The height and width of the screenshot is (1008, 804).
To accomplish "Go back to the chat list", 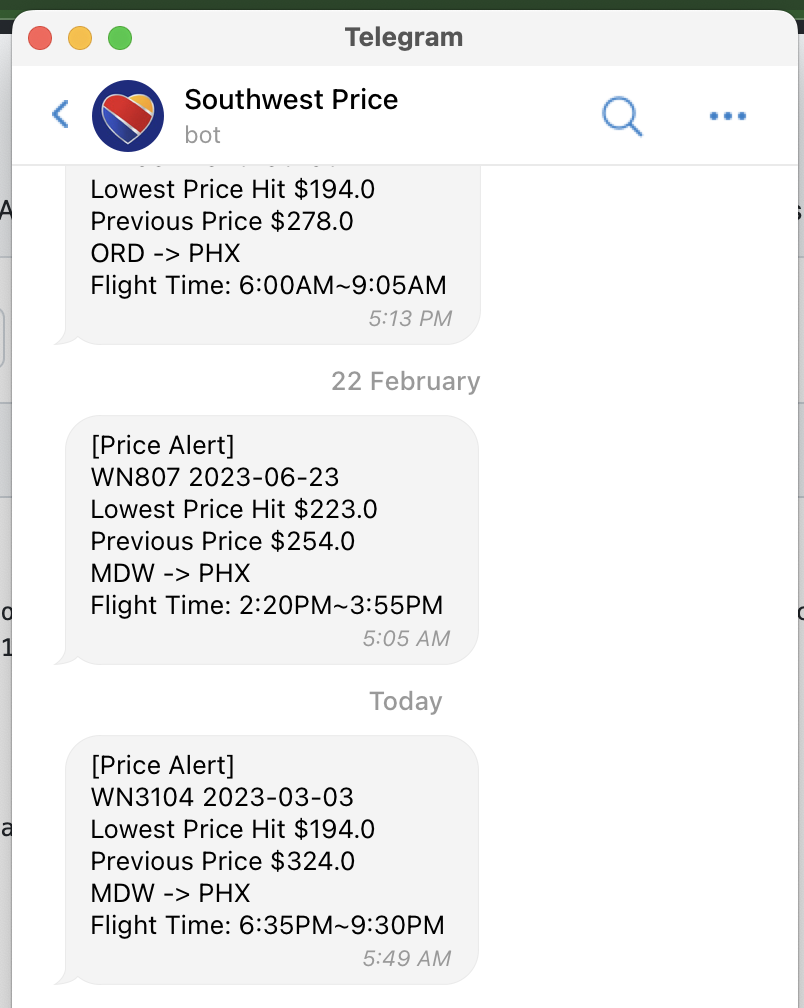I will (x=61, y=114).
